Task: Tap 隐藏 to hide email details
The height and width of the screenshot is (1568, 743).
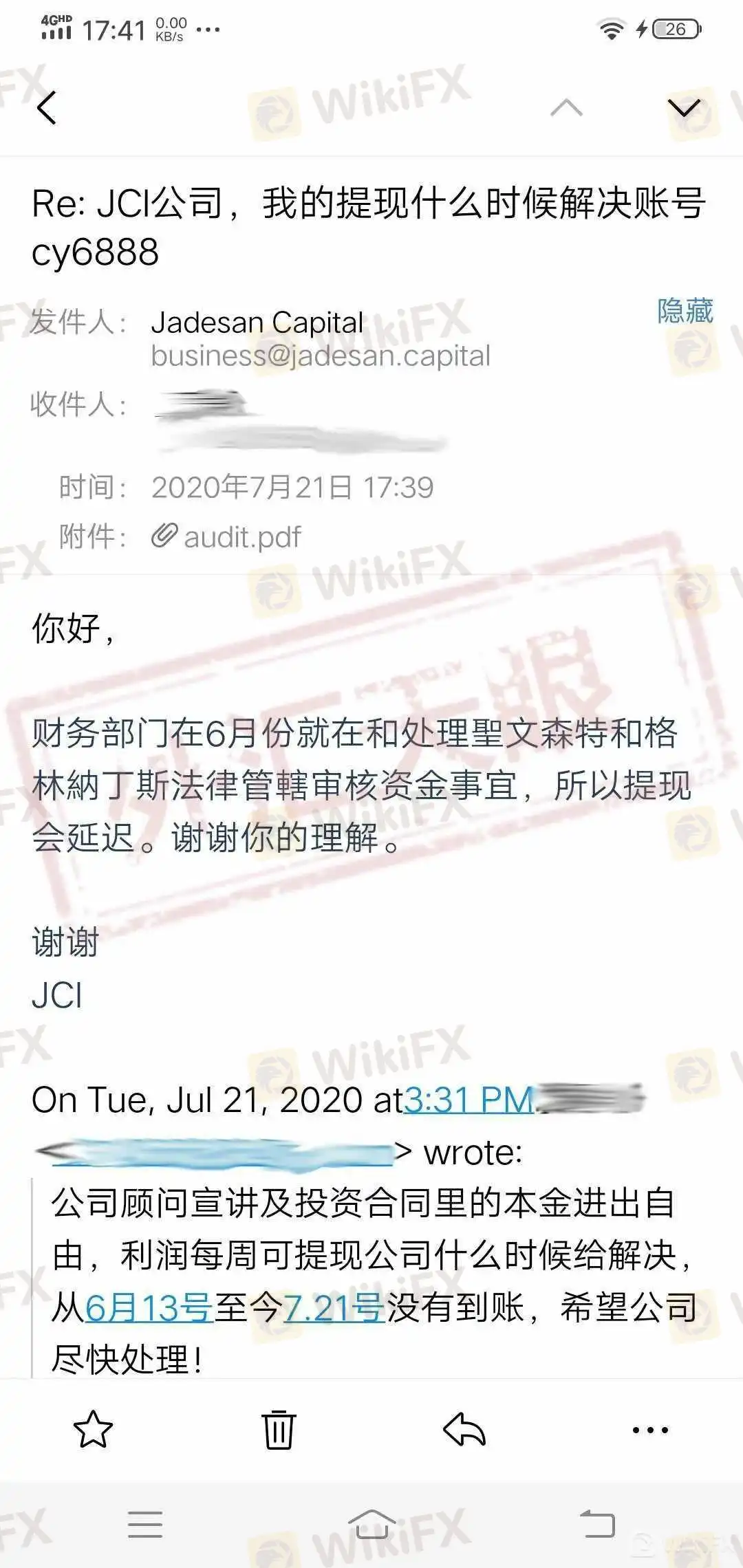Action: tap(685, 312)
